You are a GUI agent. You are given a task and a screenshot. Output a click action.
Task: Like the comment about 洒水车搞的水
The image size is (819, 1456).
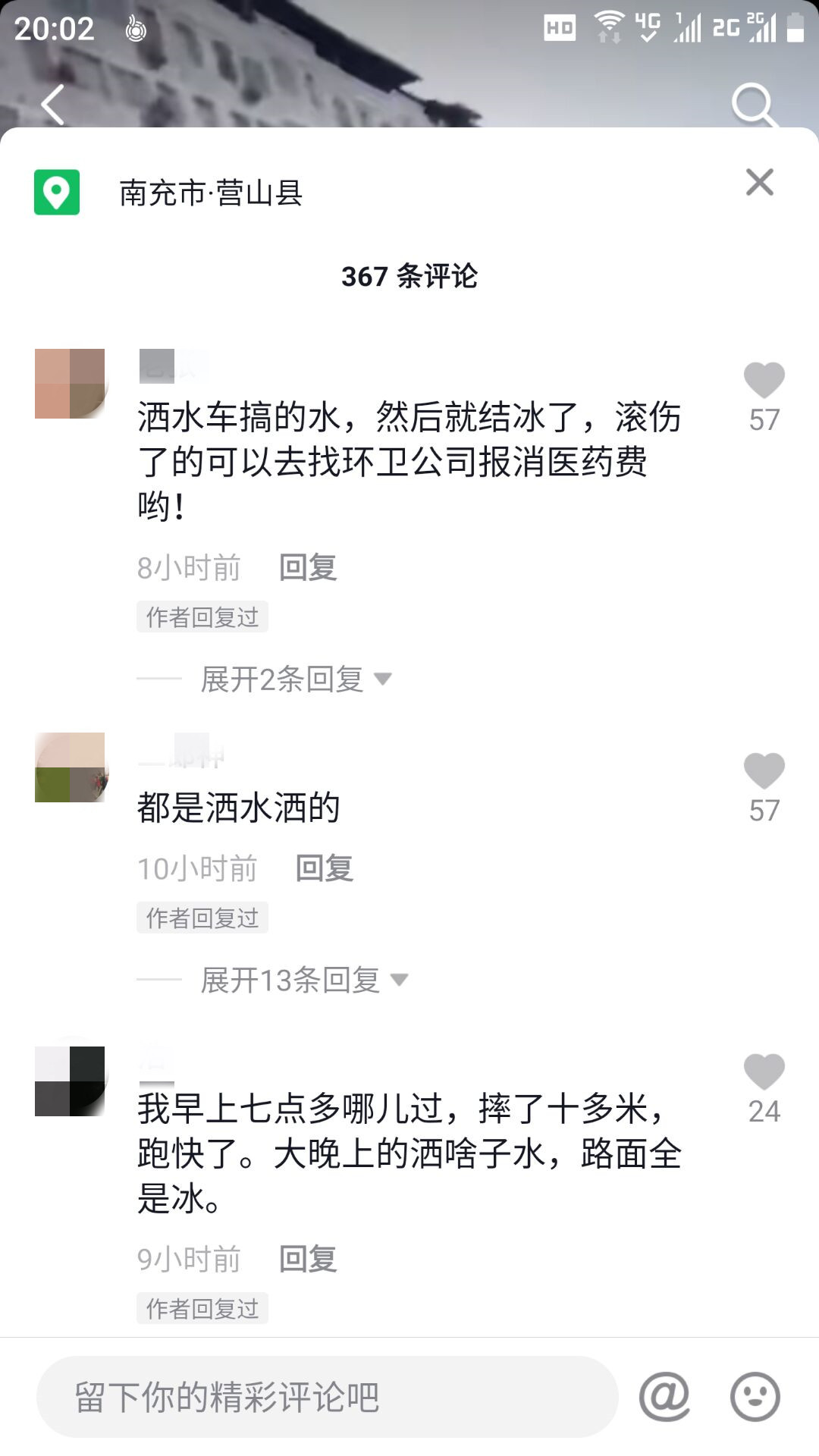pyautogui.click(x=764, y=381)
